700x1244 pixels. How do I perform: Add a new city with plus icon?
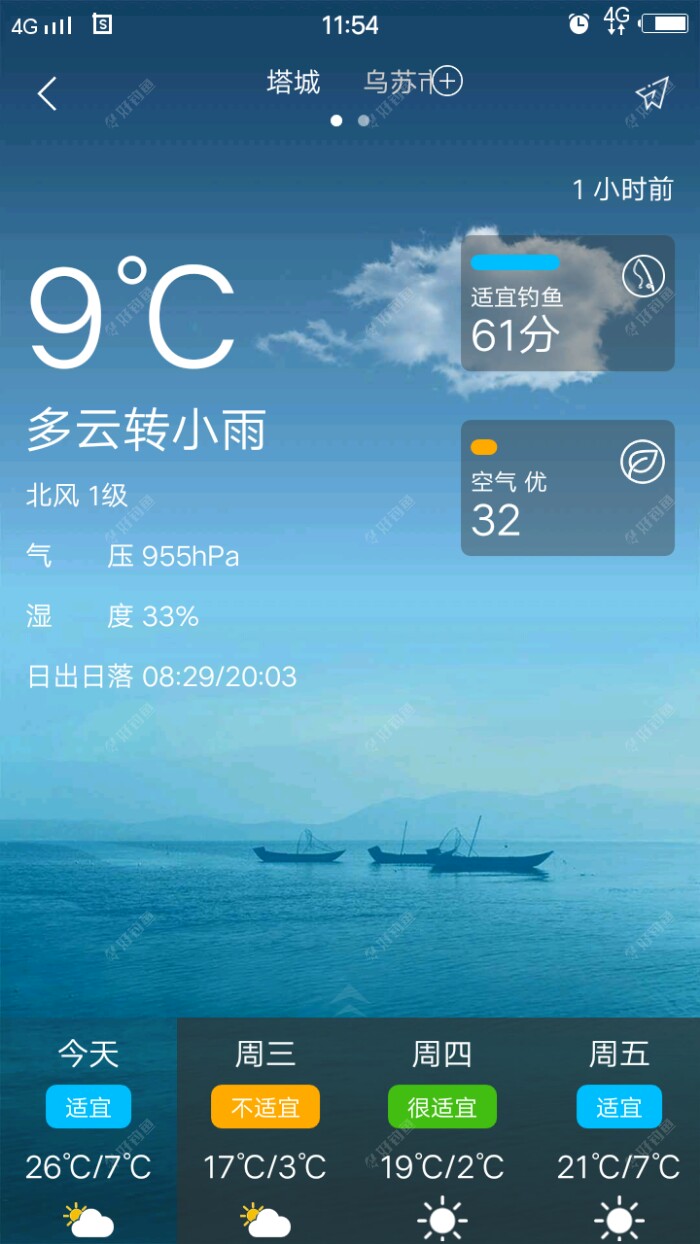tap(447, 81)
